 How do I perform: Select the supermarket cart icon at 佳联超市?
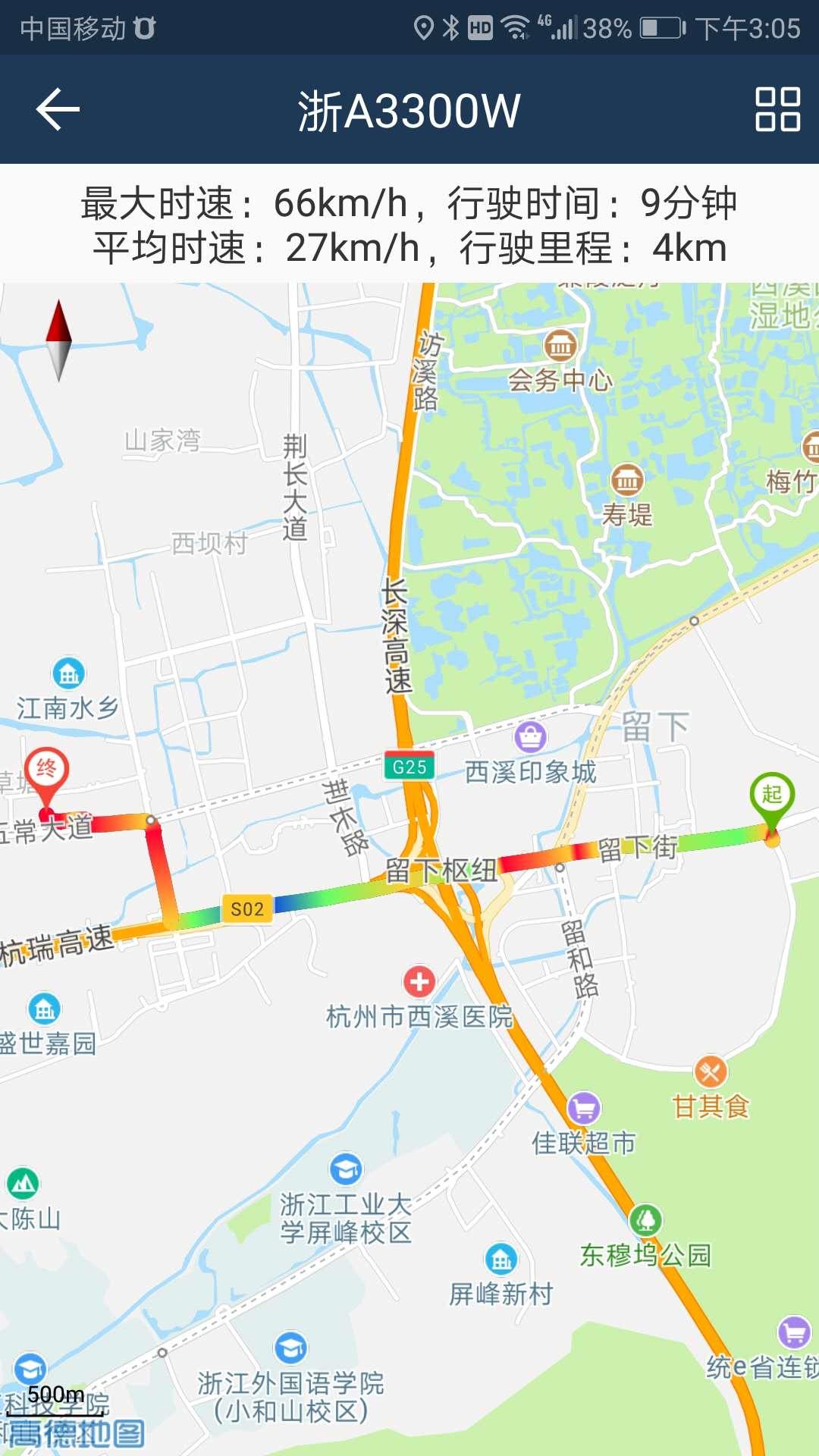[x=582, y=1109]
